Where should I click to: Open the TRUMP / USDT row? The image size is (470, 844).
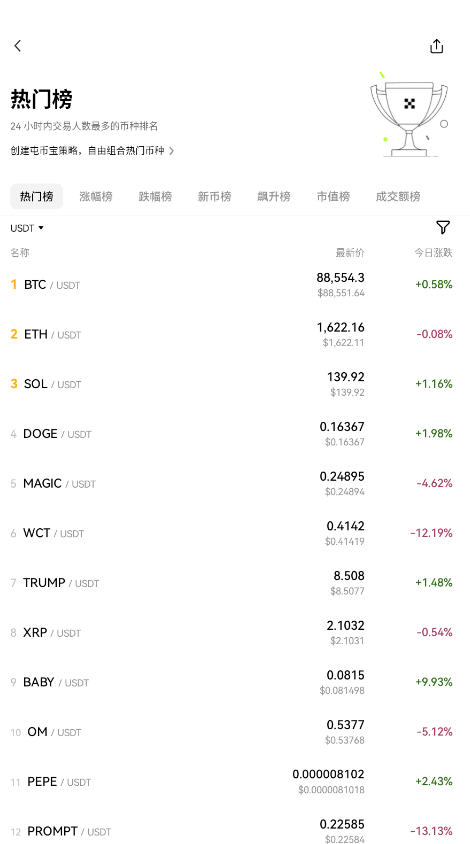(235, 583)
